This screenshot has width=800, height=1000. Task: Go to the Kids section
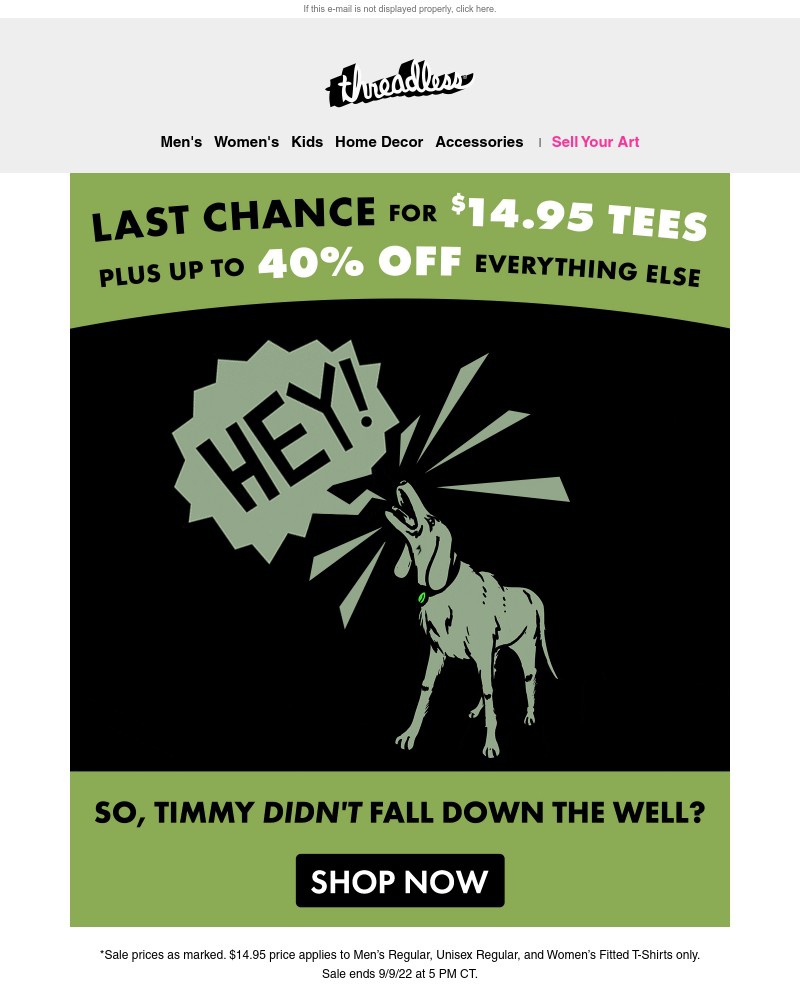click(307, 142)
